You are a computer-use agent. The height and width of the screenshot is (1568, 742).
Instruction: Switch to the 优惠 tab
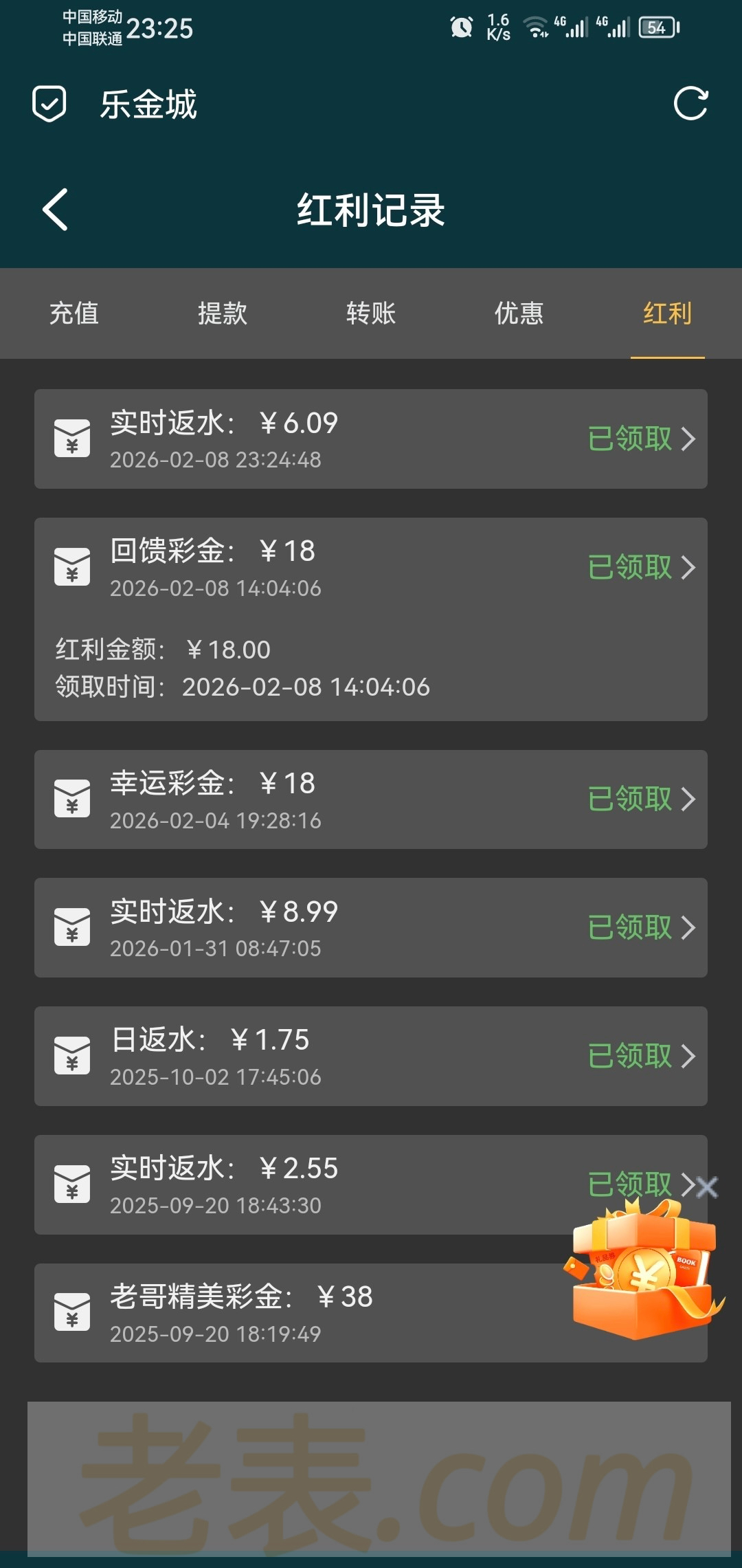(519, 313)
